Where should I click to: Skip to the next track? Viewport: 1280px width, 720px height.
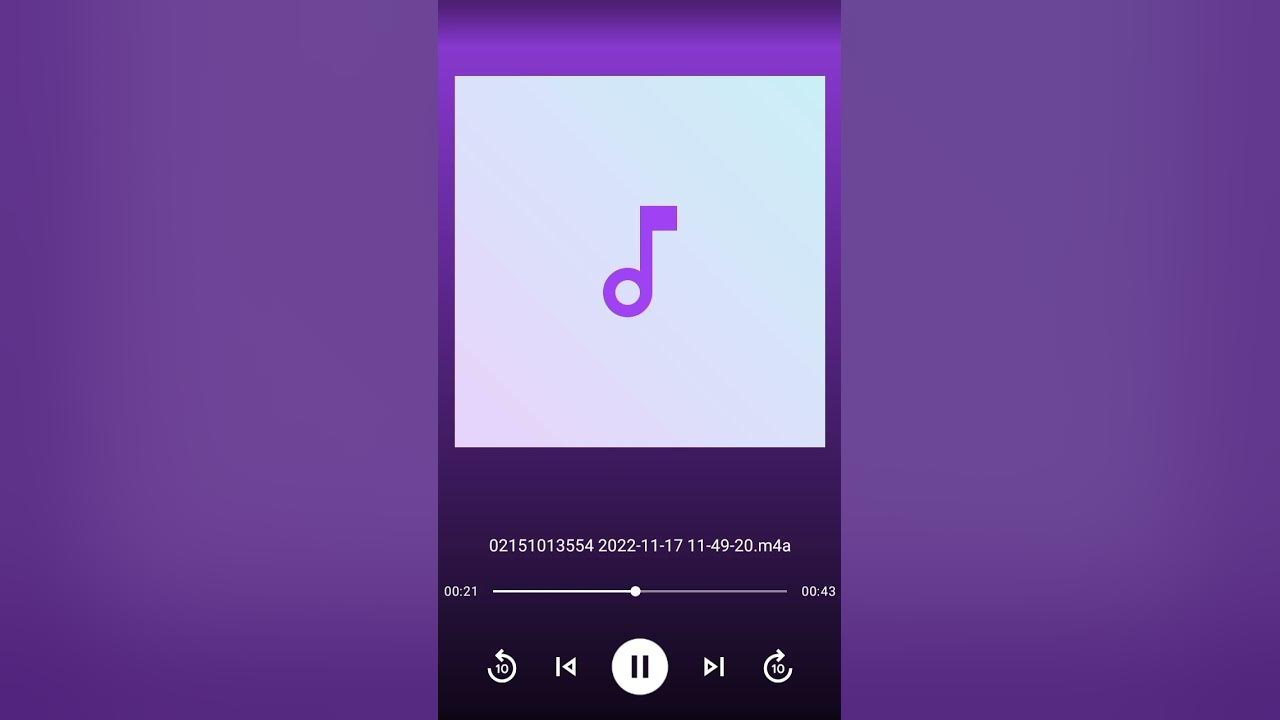713,666
